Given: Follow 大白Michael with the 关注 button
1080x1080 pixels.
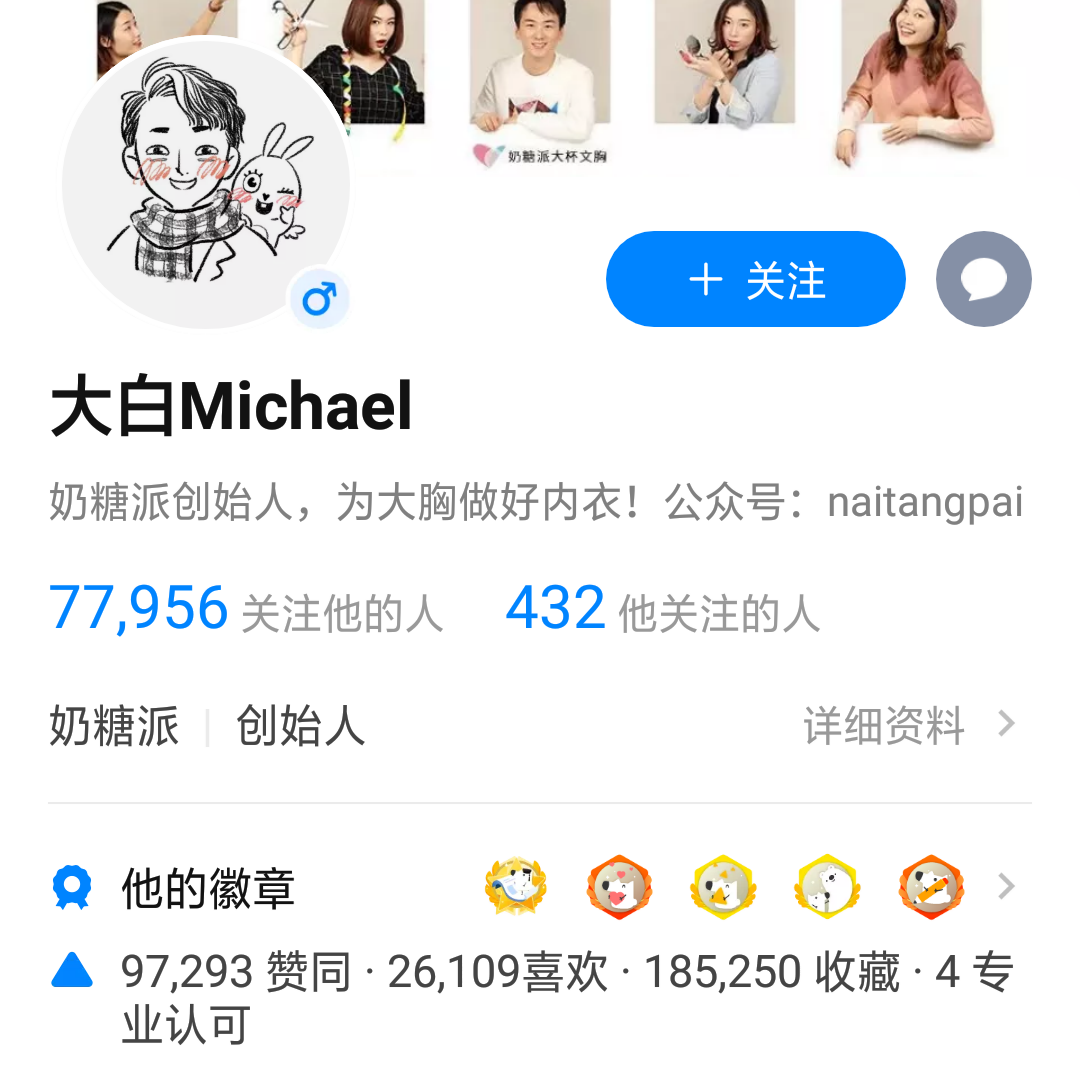Looking at the screenshot, I should [x=755, y=280].
